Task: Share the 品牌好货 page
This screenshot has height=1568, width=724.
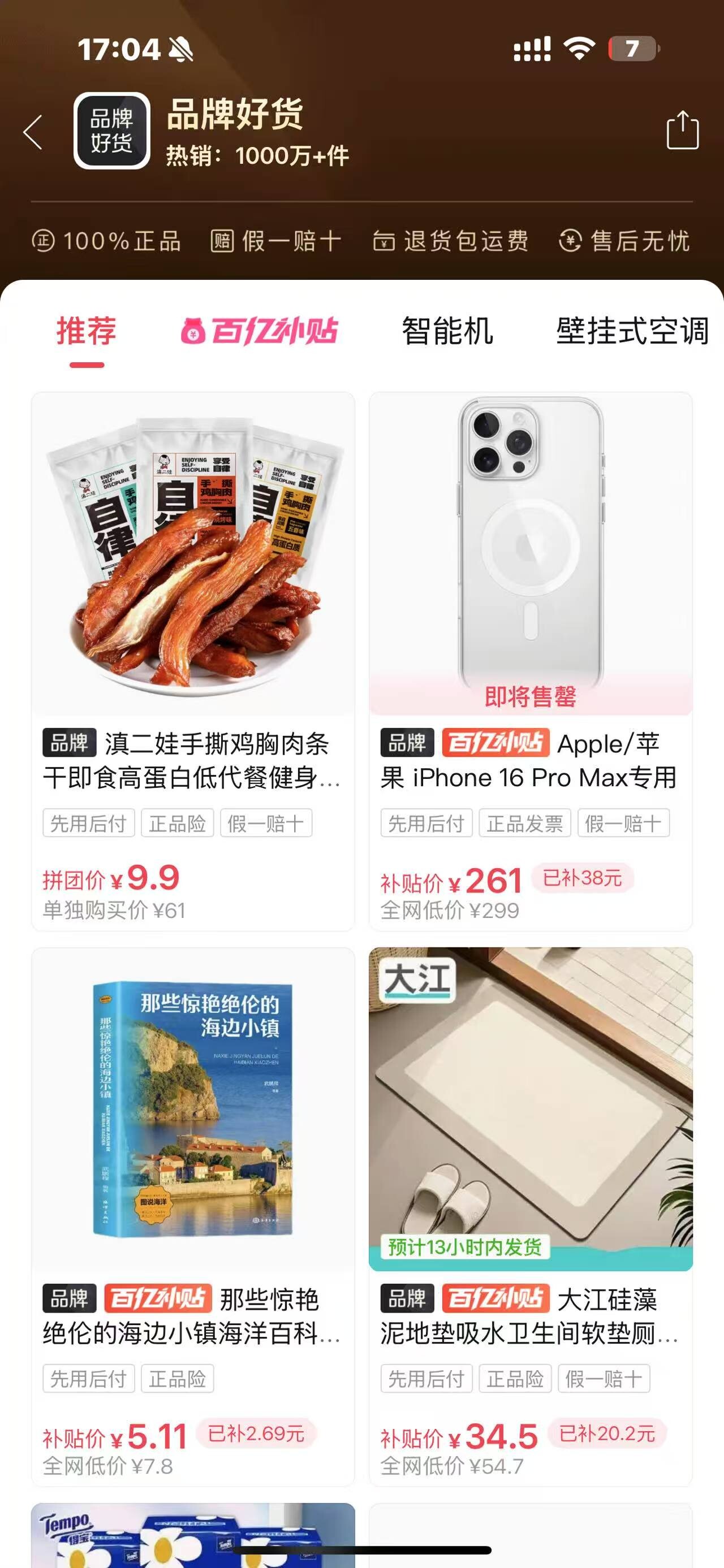Action: 682,129
